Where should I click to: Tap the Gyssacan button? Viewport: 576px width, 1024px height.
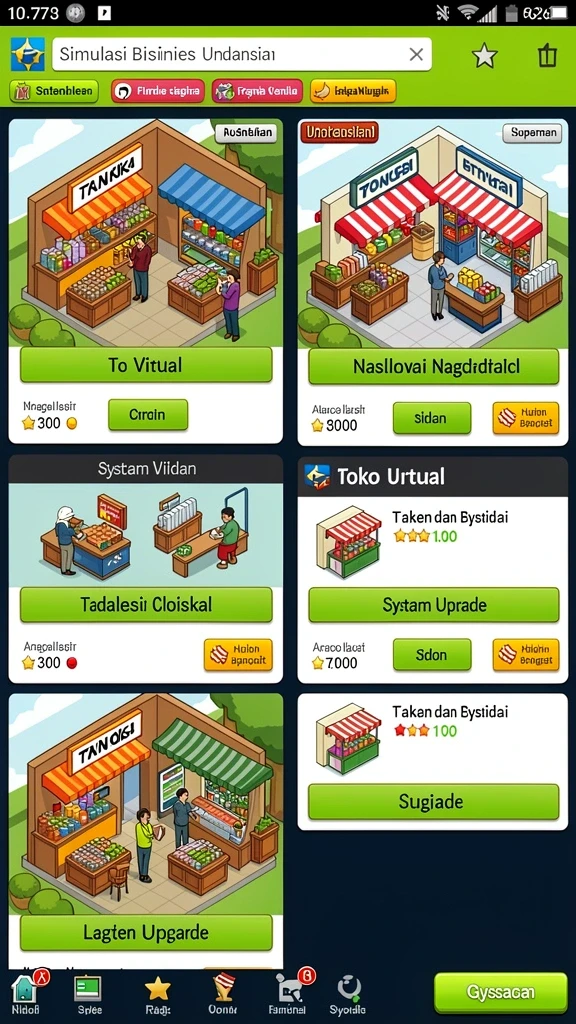point(501,993)
